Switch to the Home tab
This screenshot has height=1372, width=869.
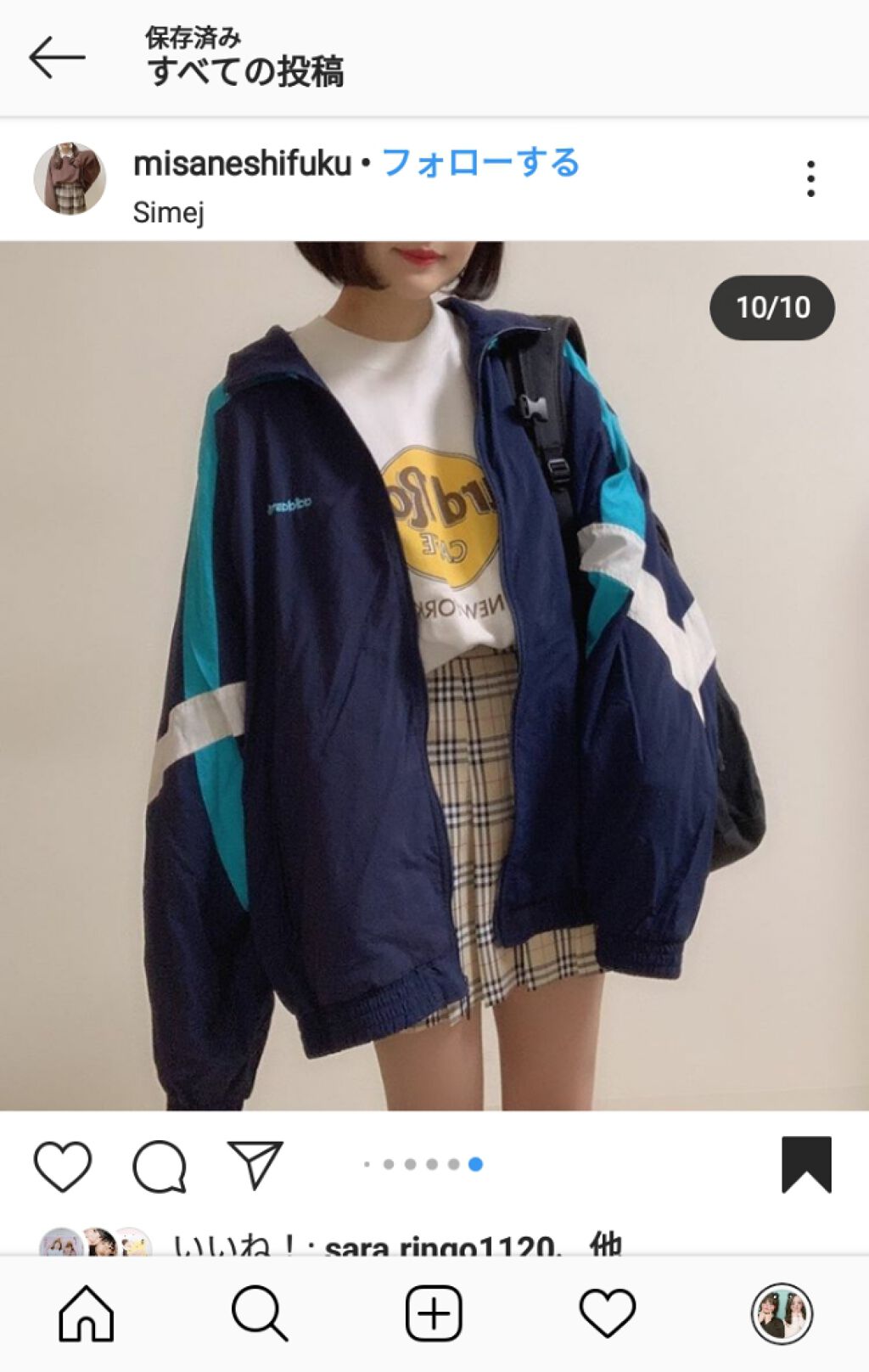tap(87, 1313)
